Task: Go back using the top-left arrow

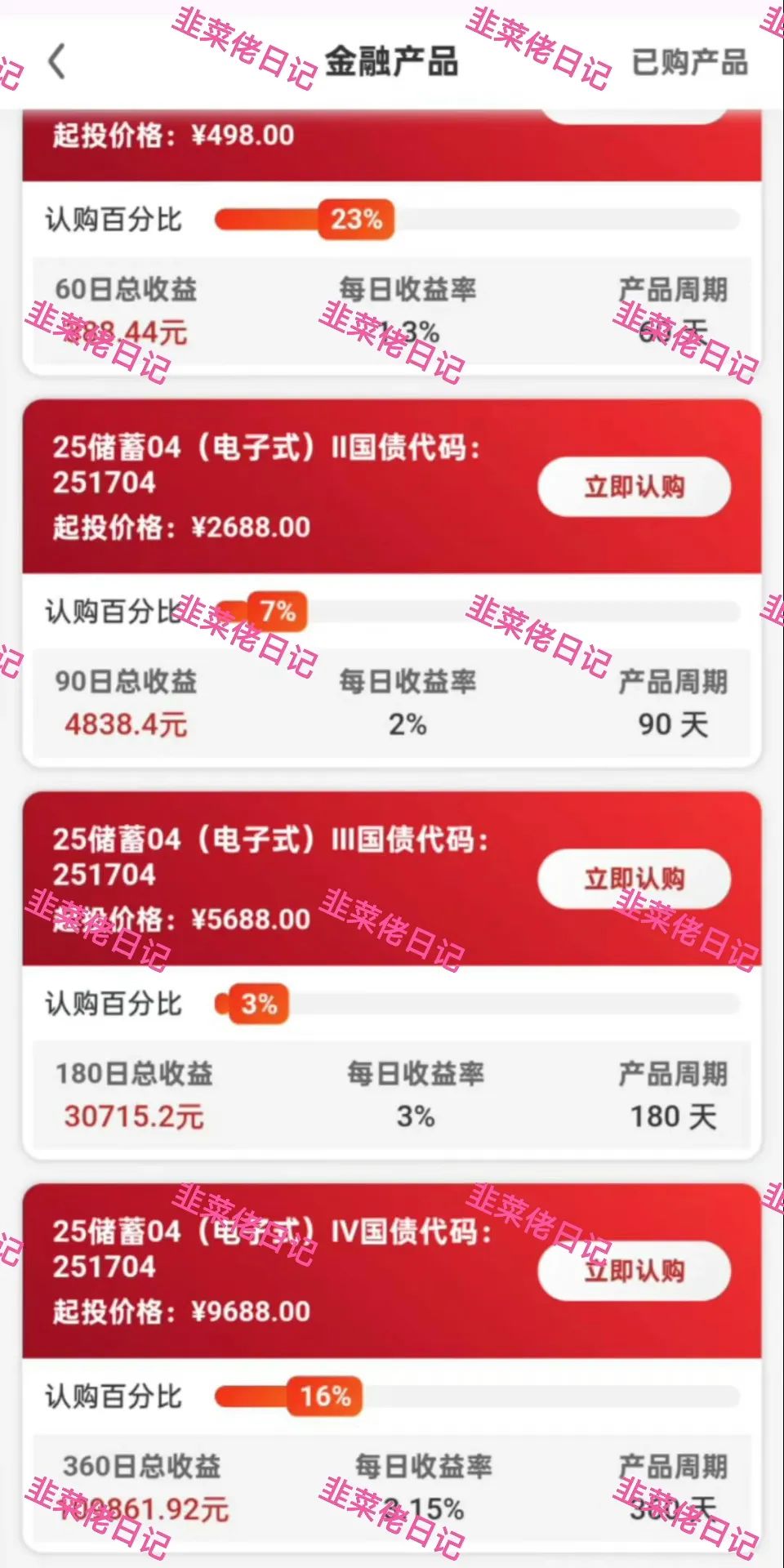Action: pos(56,62)
